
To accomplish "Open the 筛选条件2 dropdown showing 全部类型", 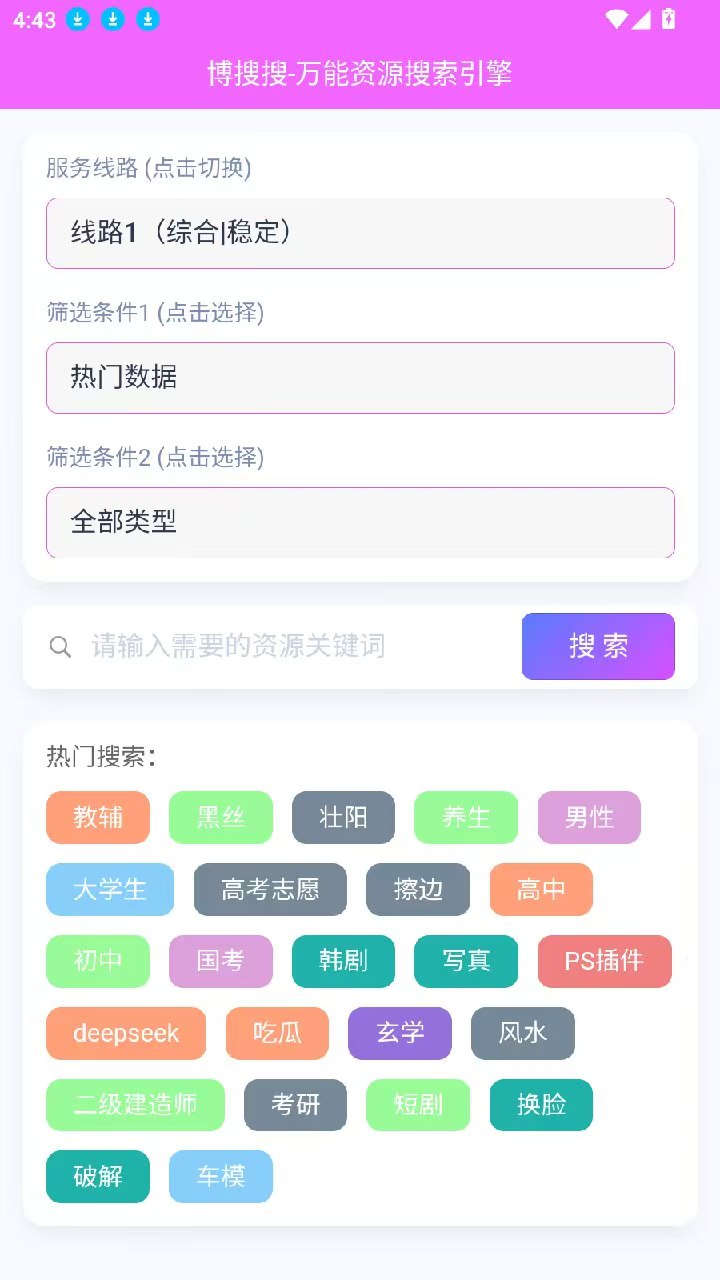I will [x=360, y=522].
